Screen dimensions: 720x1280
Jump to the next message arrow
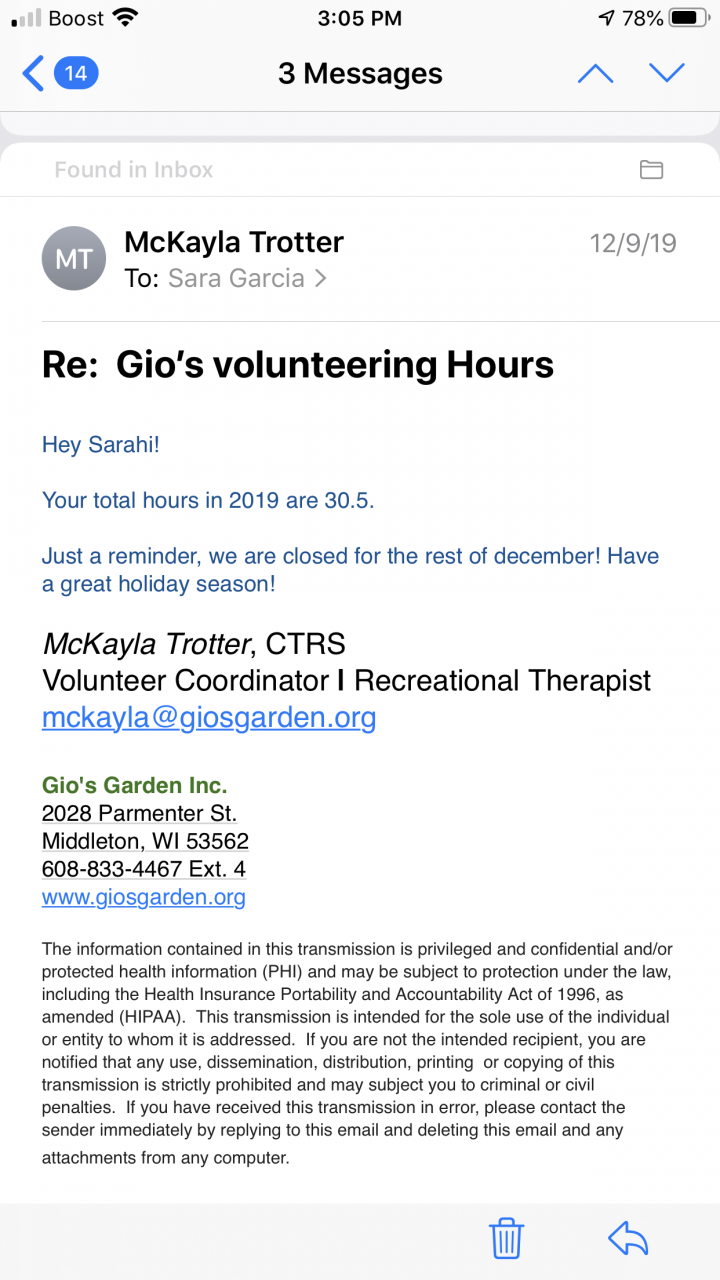click(x=666, y=74)
